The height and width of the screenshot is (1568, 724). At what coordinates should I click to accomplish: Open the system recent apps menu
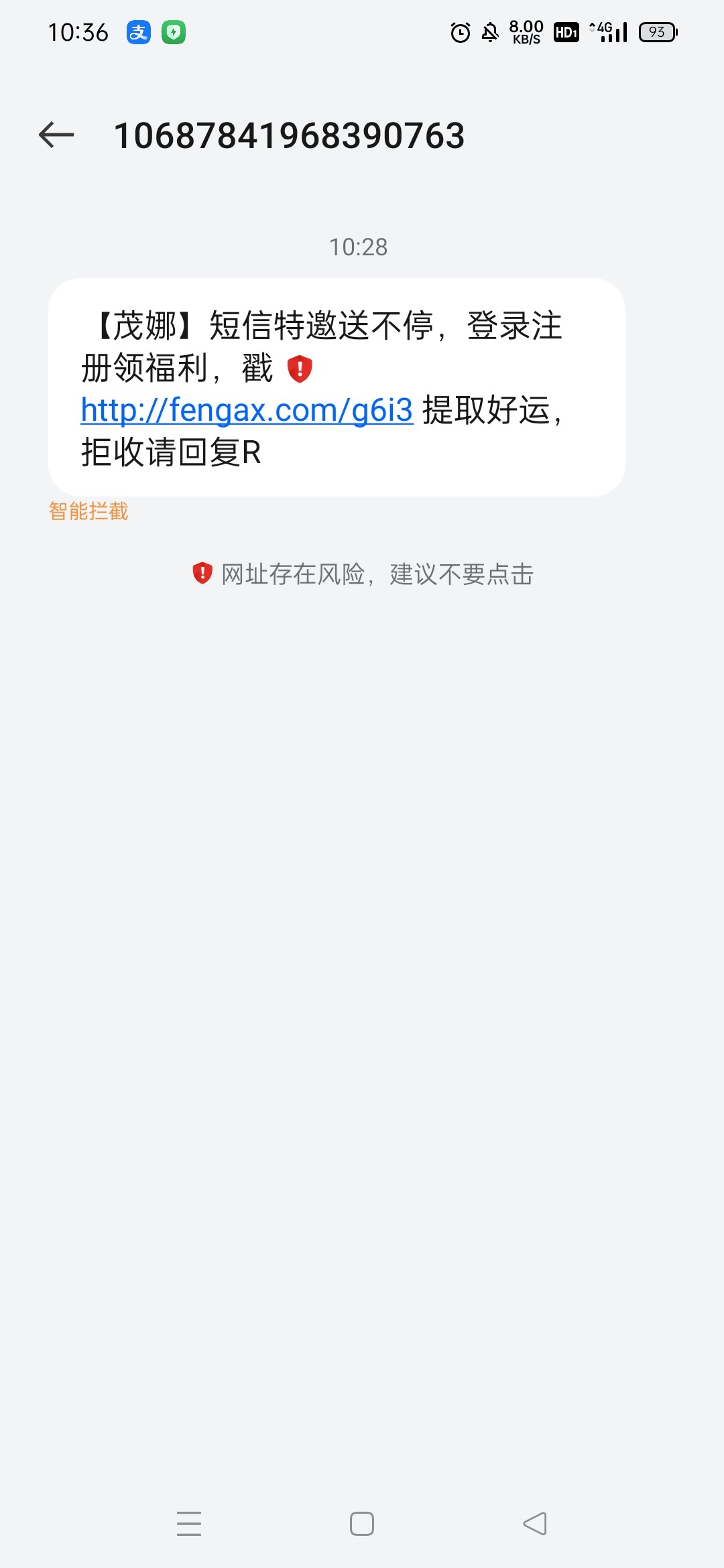tap(189, 1524)
